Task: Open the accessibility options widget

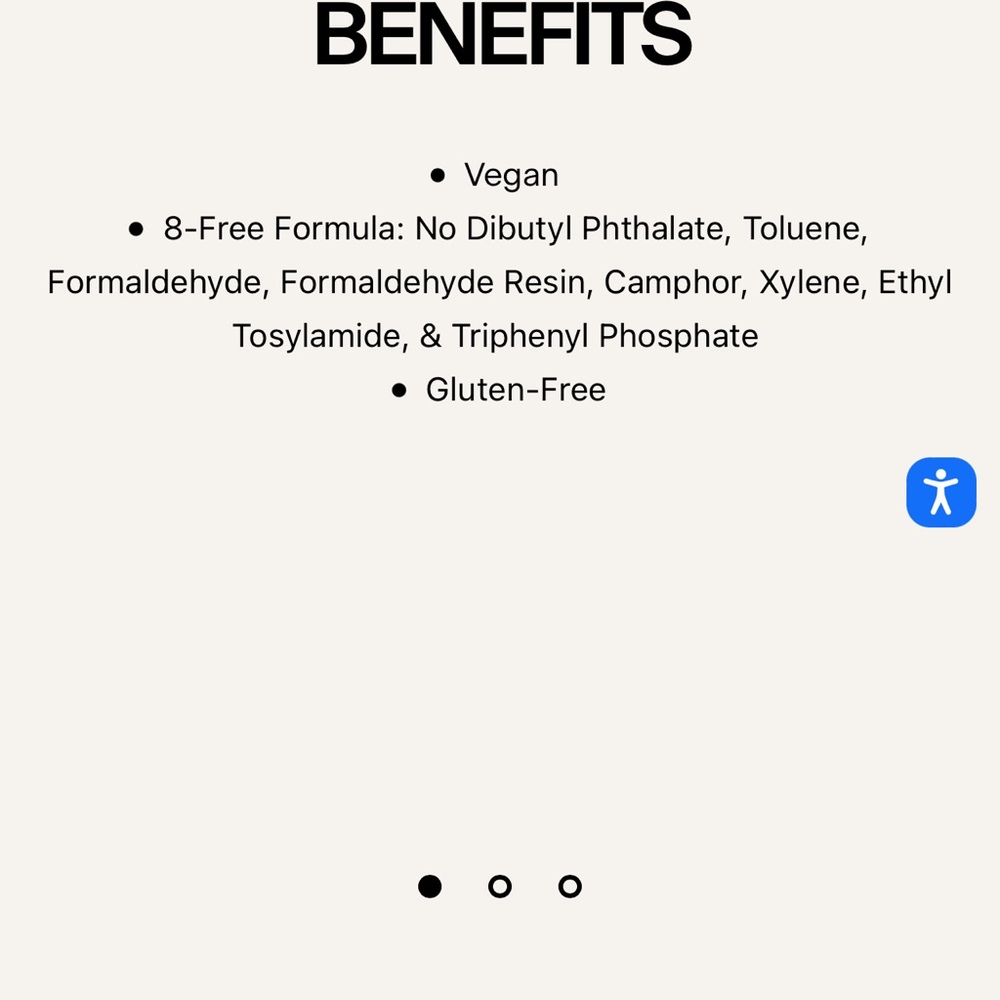Action: 941,492
